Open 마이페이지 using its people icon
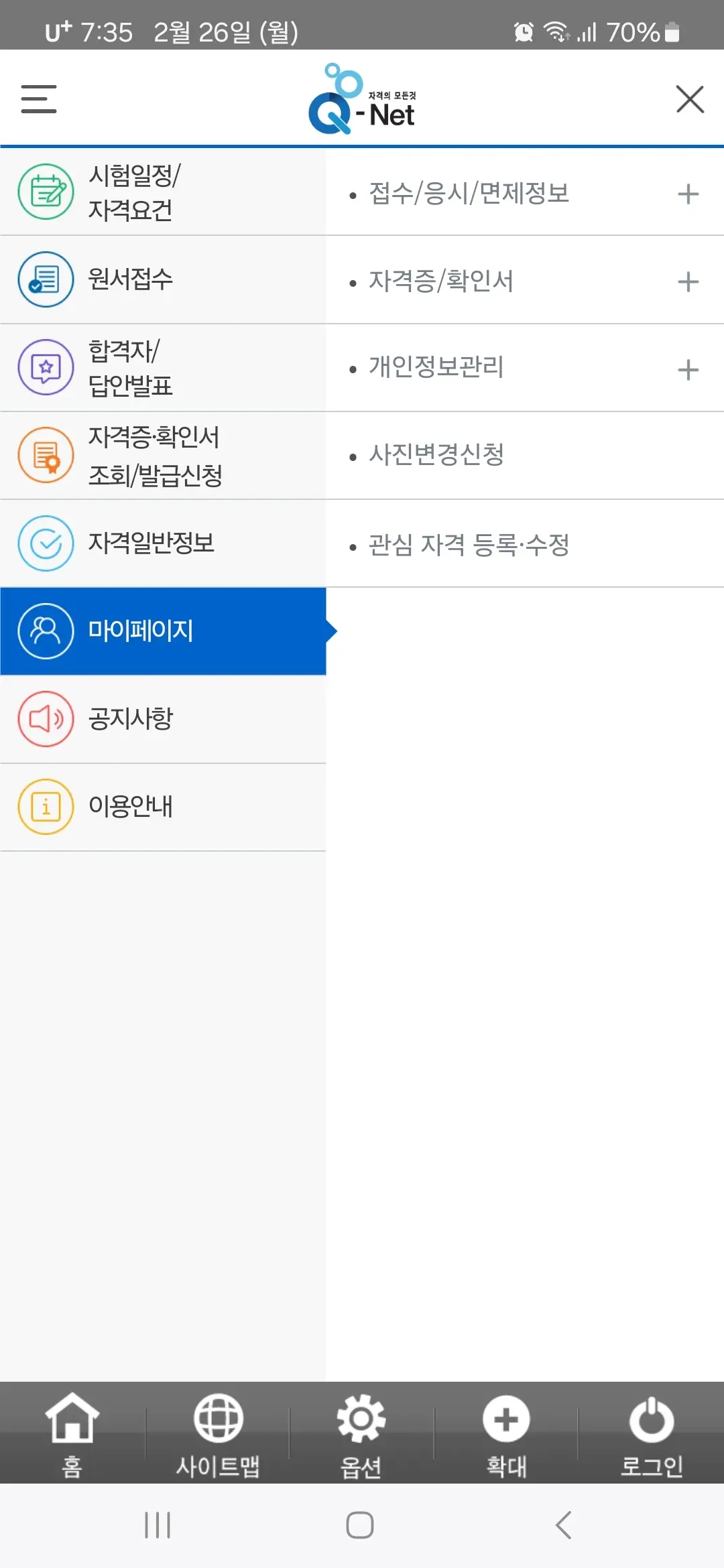The image size is (724, 1568). coord(46,631)
